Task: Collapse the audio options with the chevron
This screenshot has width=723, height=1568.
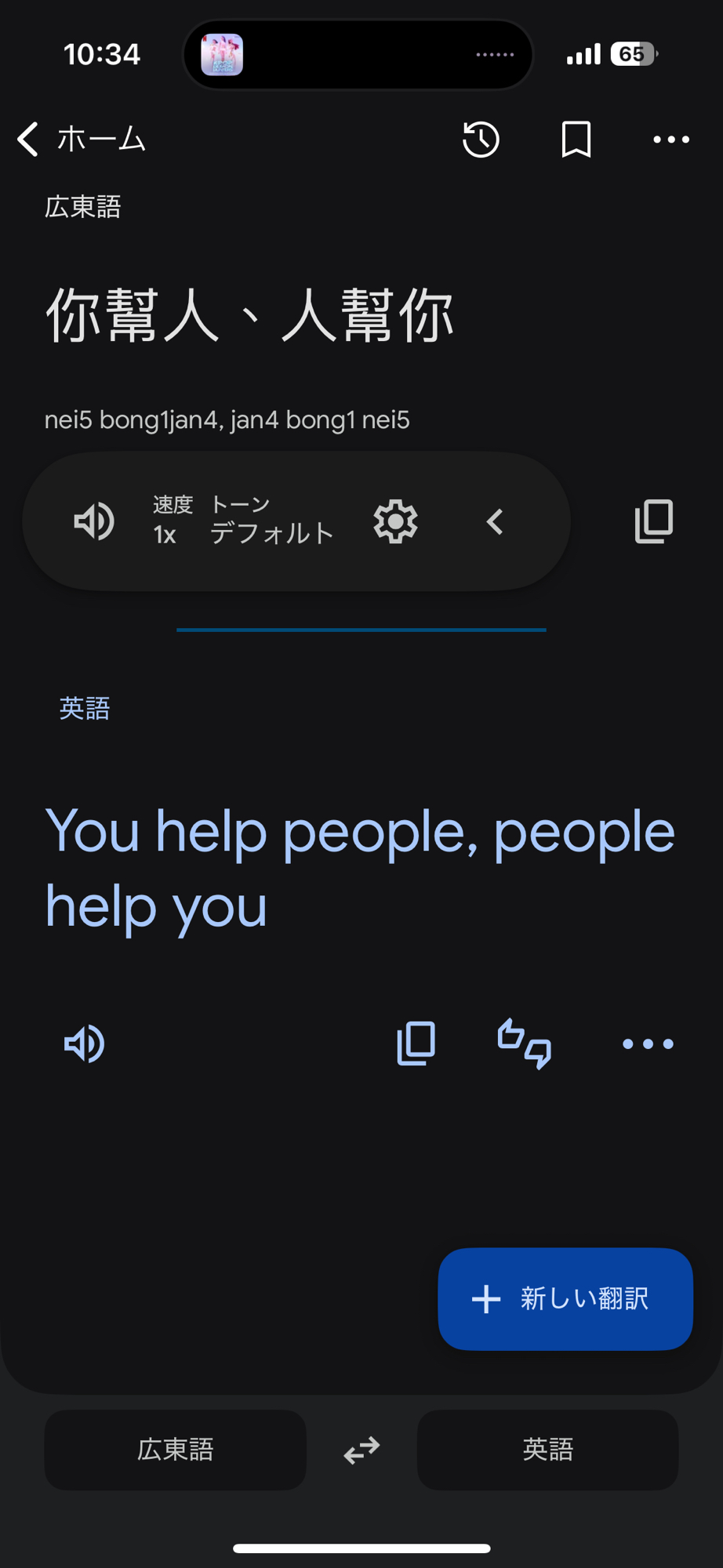Action: pyautogui.click(x=495, y=521)
